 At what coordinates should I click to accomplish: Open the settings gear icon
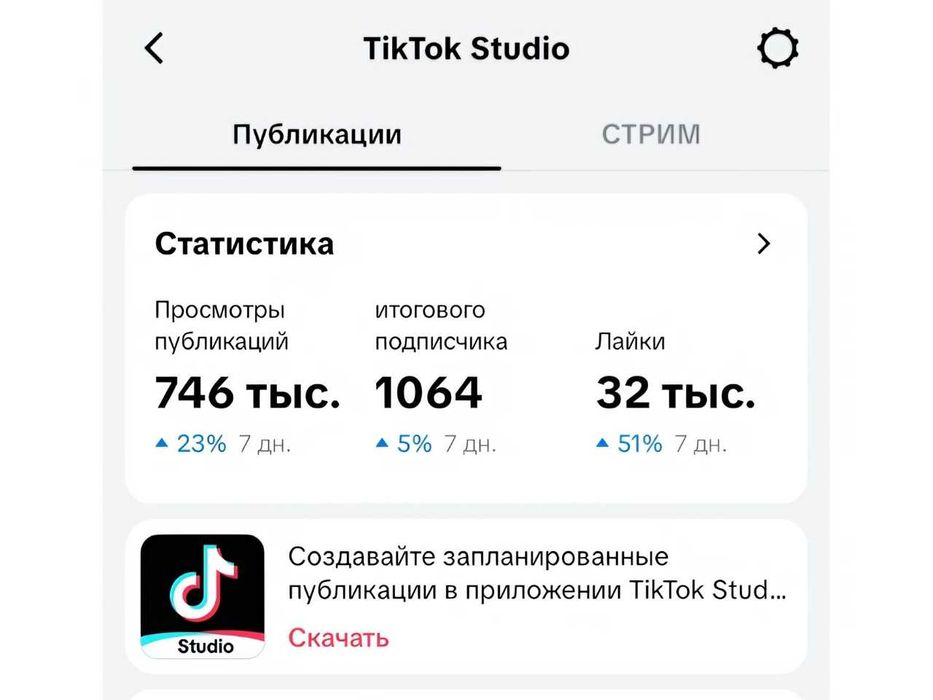tap(777, 48)
